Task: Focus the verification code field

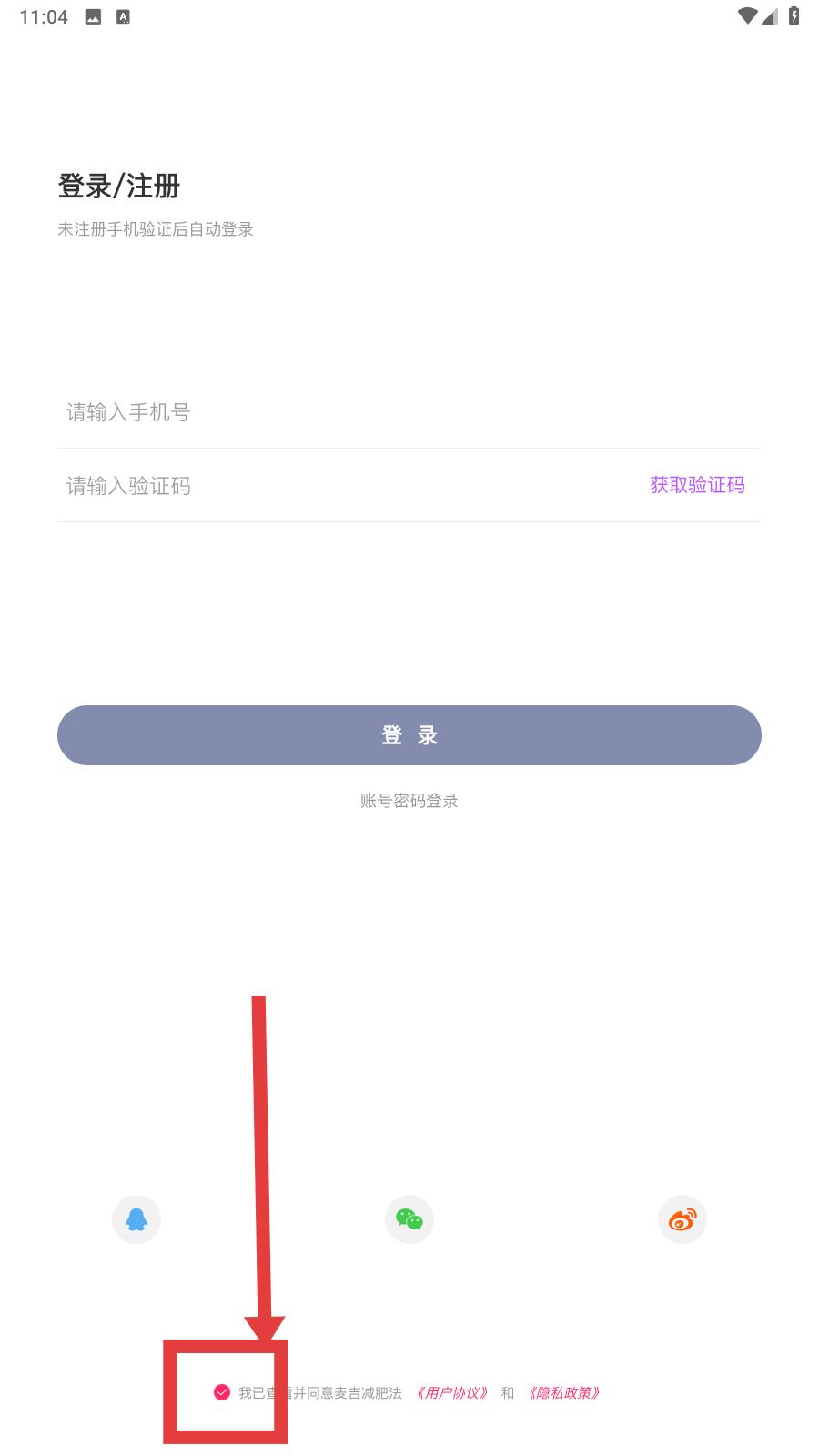Action: click(x=346, y=486)
